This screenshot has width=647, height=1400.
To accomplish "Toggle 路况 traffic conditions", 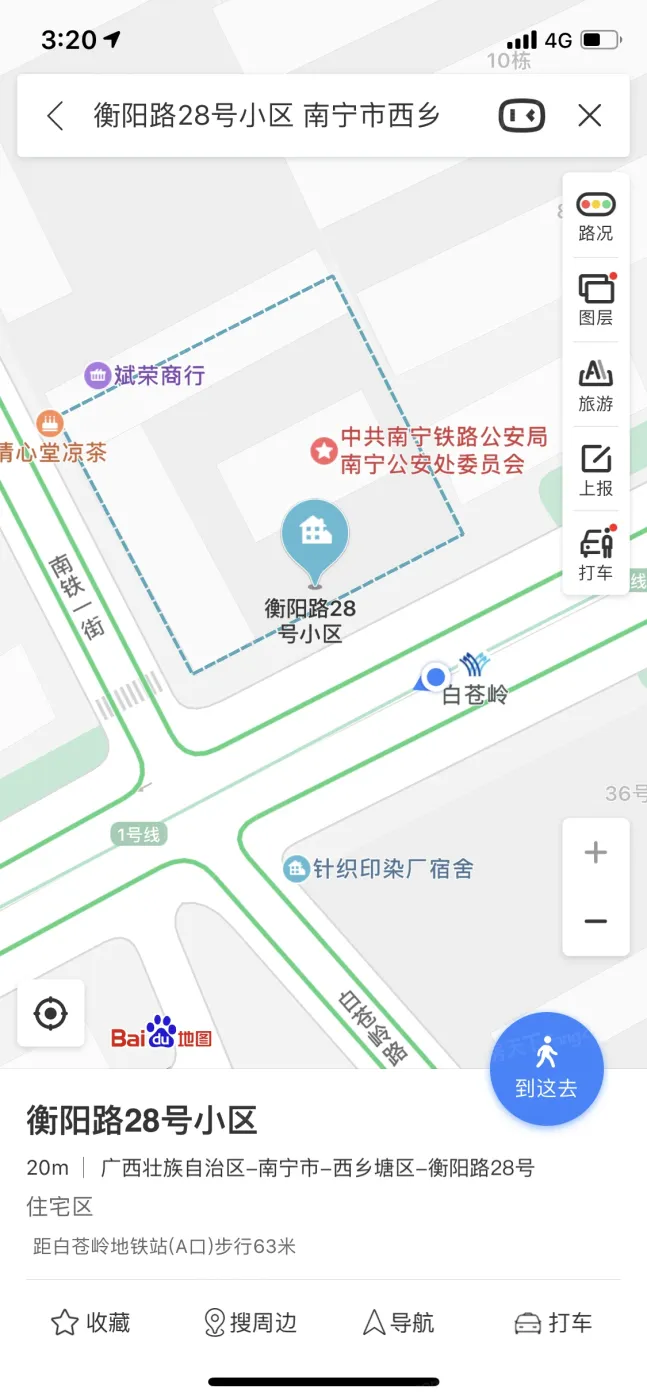I will click(596, 217).
